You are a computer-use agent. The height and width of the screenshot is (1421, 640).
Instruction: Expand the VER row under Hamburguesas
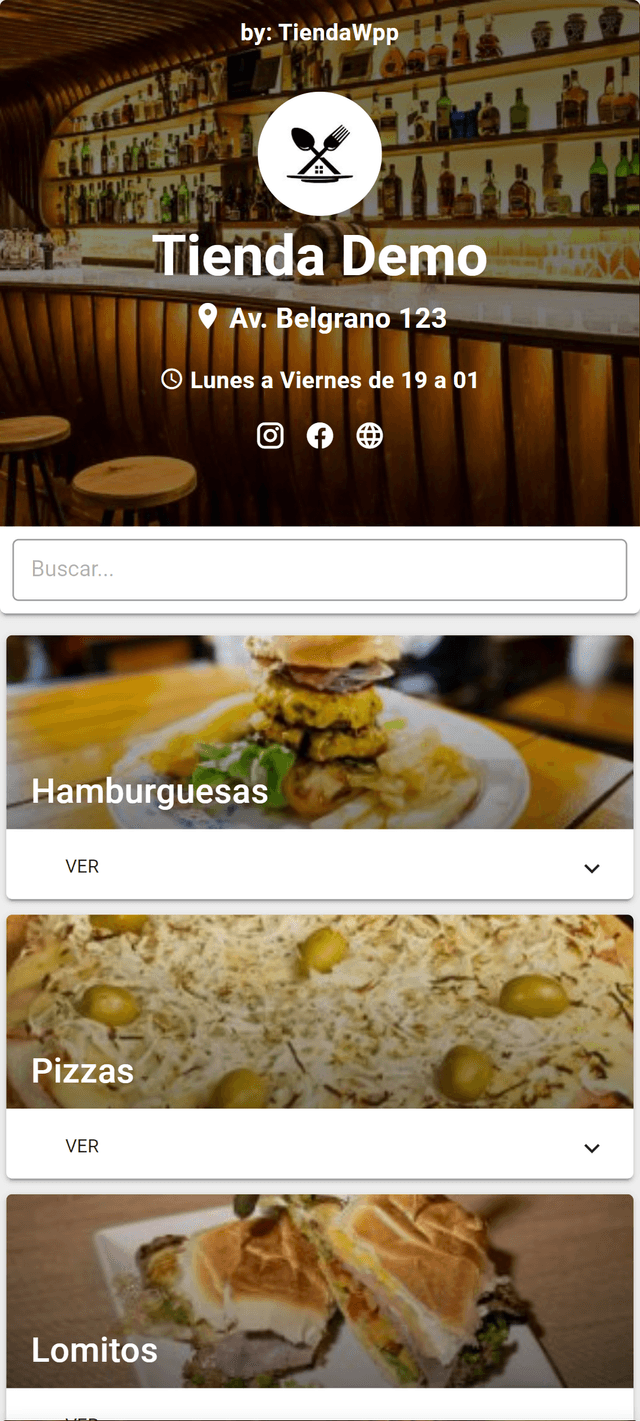click(x=320, y=867)
